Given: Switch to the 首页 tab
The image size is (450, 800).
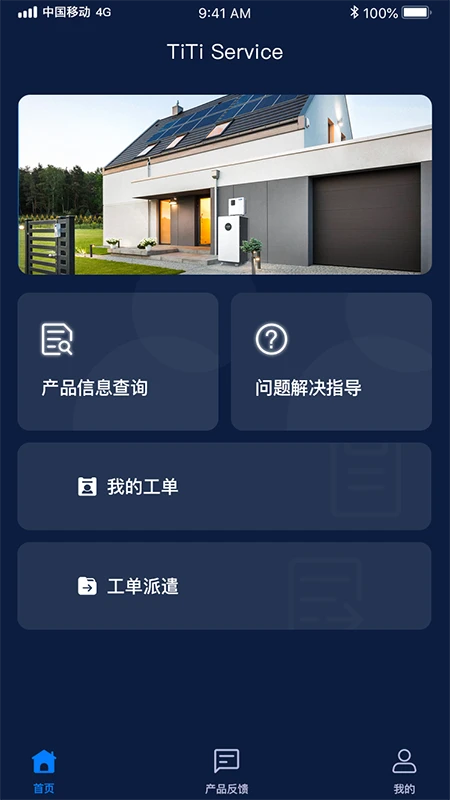Looking at the screenshot, I should (44, 771).
